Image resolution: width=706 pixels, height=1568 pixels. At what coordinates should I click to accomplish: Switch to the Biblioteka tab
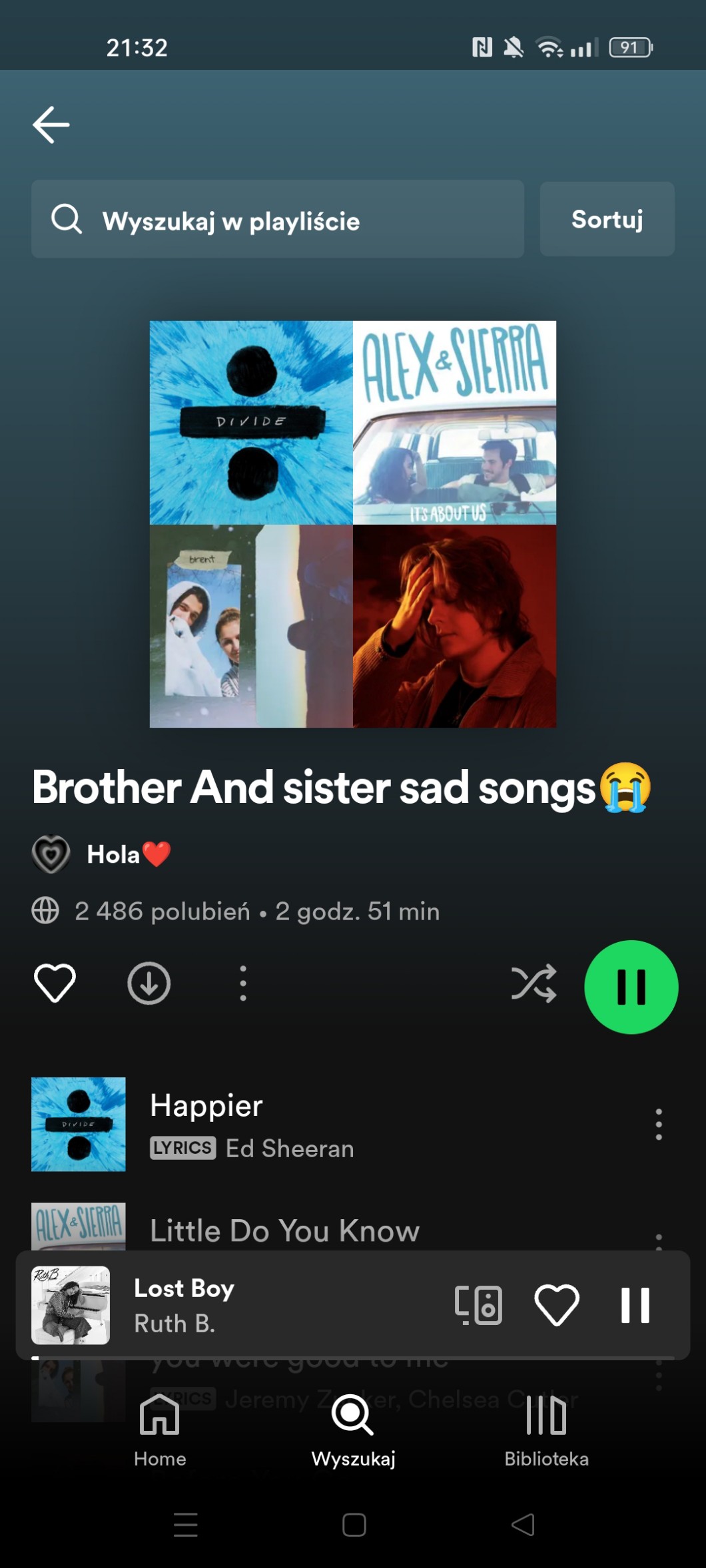coord(546,1430)
